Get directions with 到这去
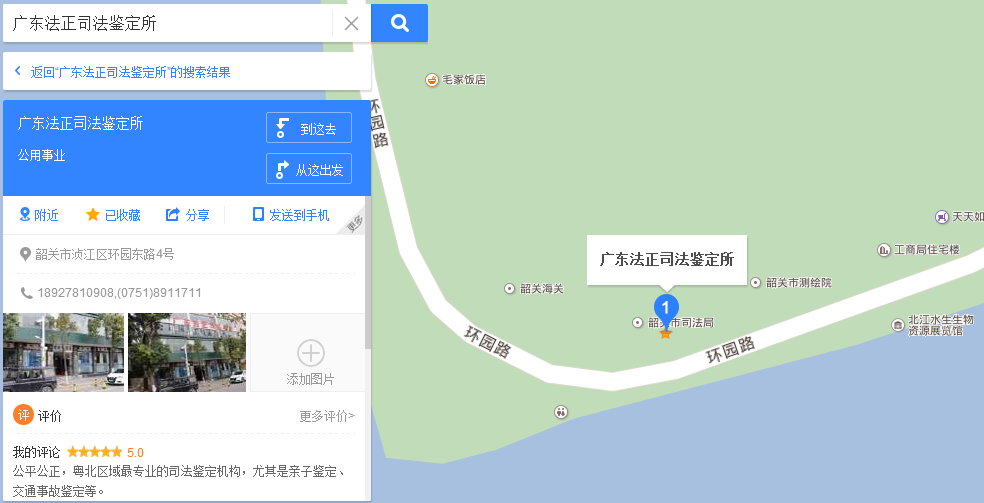The width and height of the screenshot is (984, 503). pyautogui.click(x=309, y=128)
